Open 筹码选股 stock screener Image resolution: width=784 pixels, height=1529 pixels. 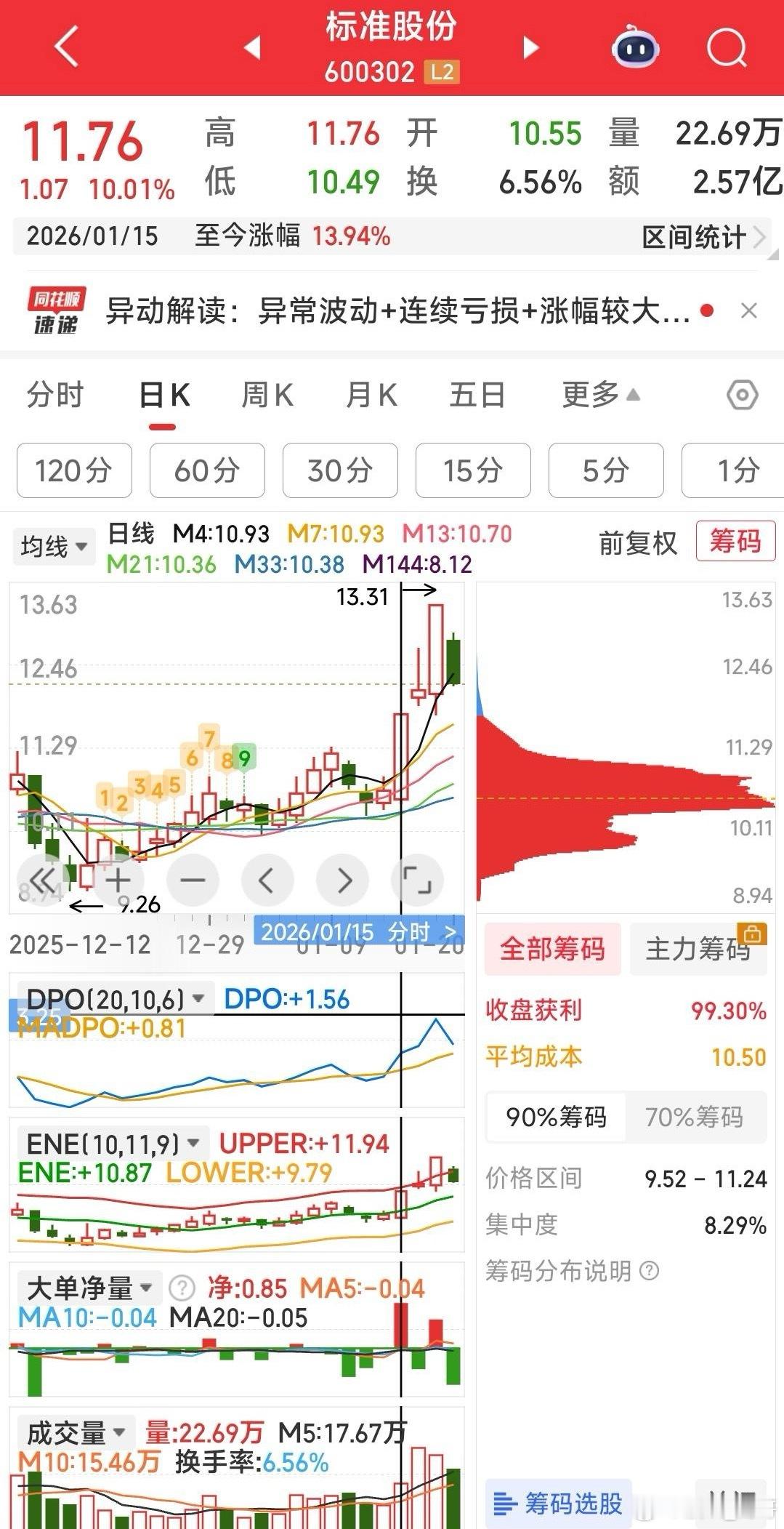557,1503
